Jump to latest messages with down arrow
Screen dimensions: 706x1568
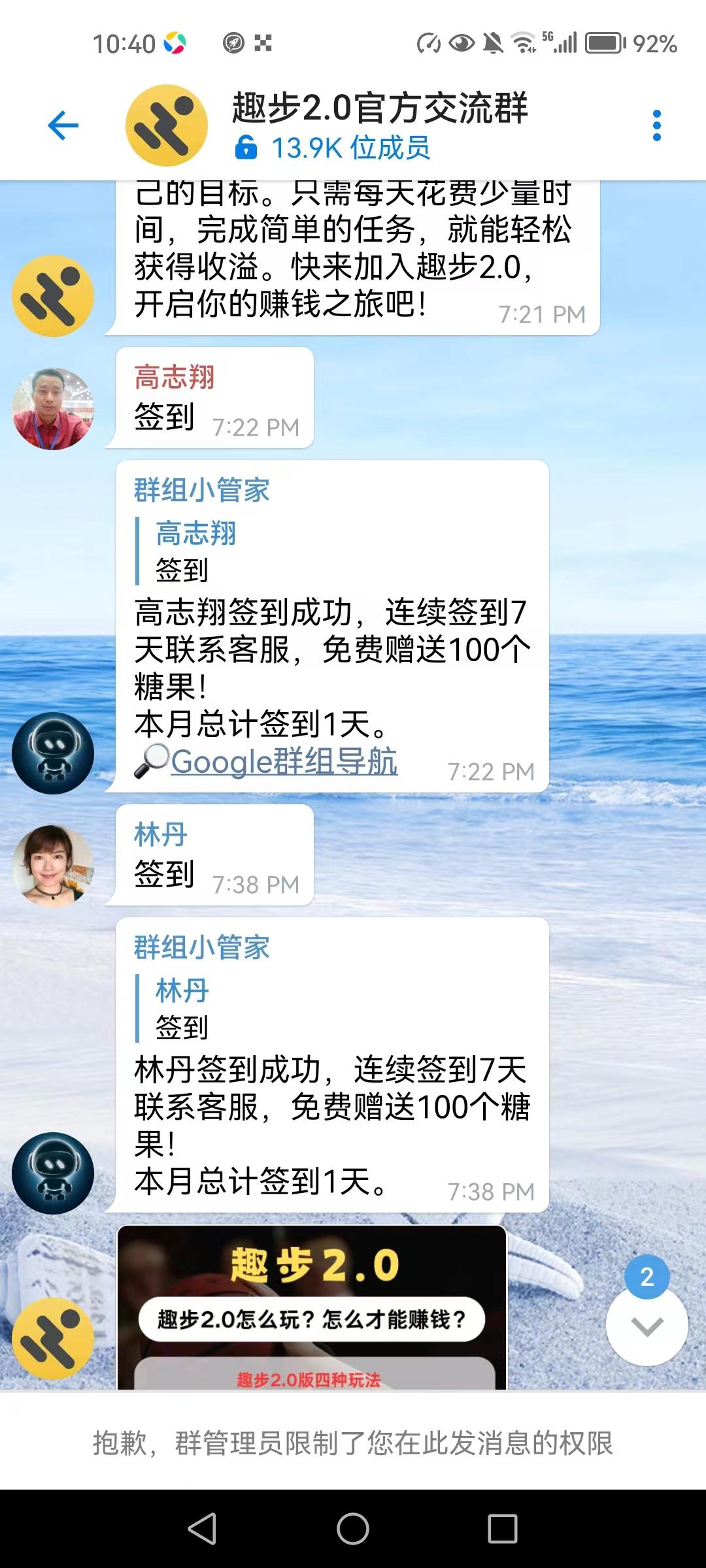(x=647, y=1327)
